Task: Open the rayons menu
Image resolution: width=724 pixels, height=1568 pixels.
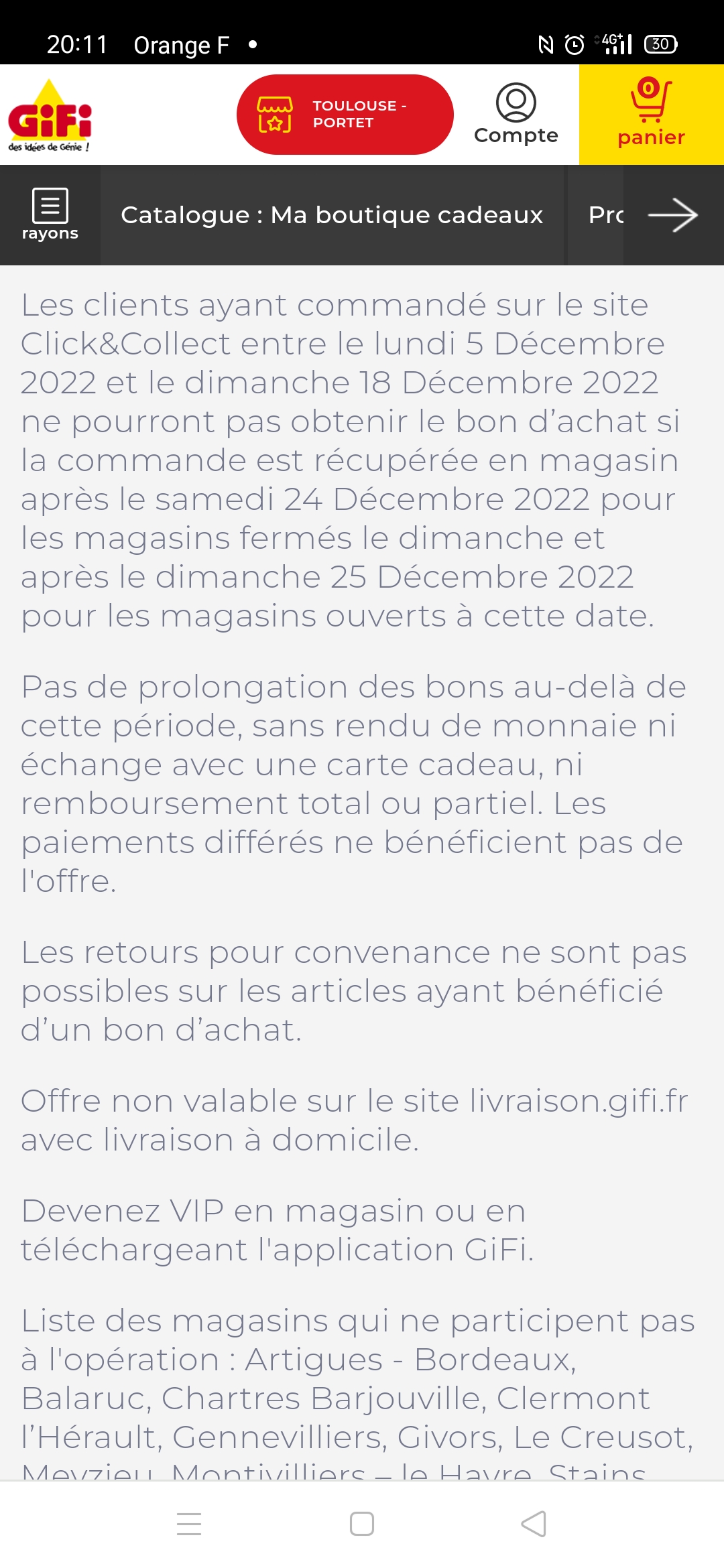Action: (x=50, y=215)
